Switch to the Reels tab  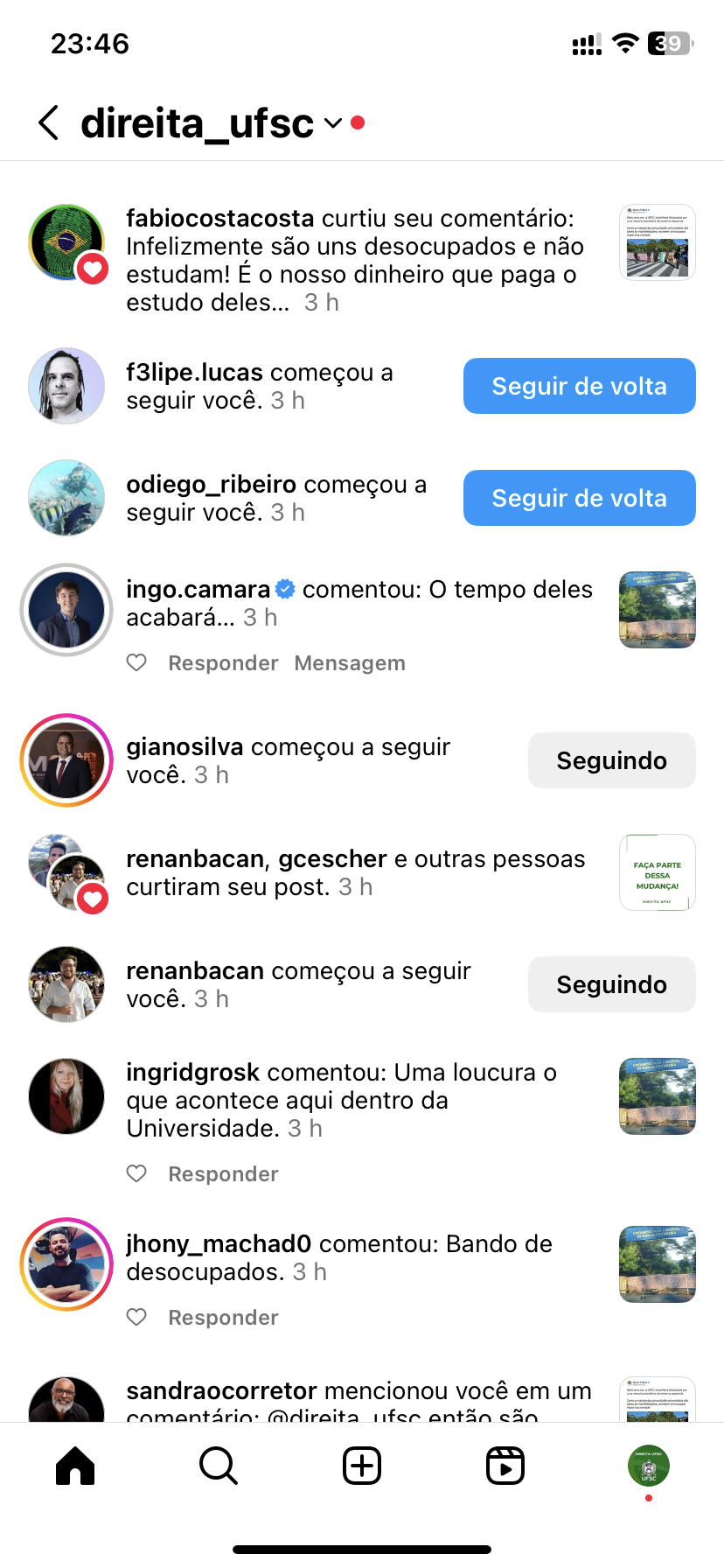[x=505, y=1466]
